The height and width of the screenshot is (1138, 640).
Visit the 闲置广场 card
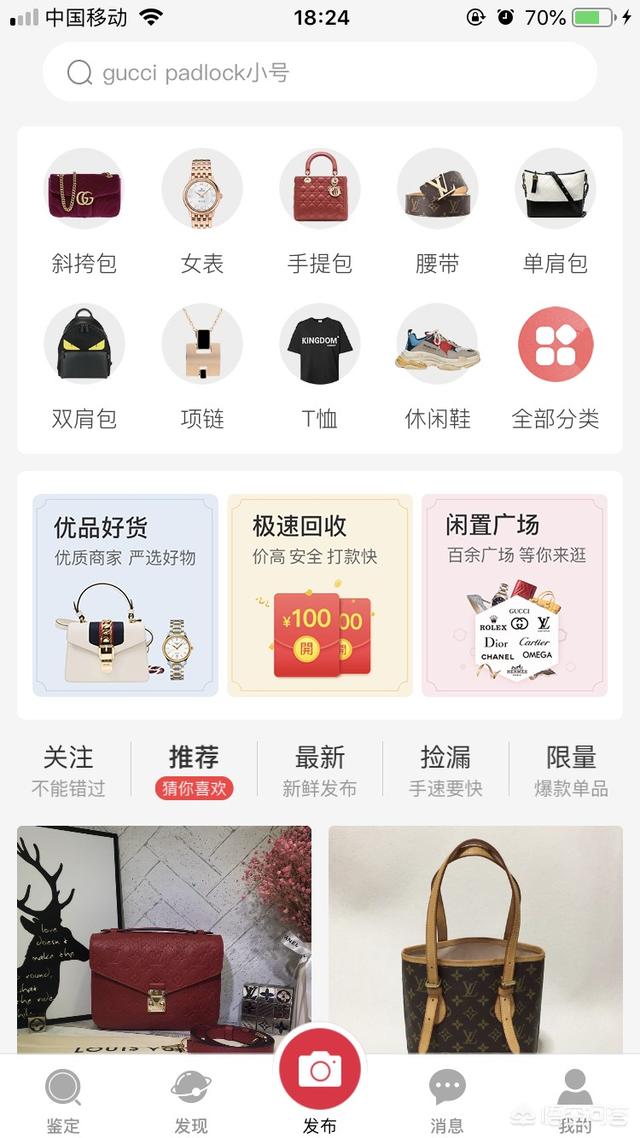514,595
